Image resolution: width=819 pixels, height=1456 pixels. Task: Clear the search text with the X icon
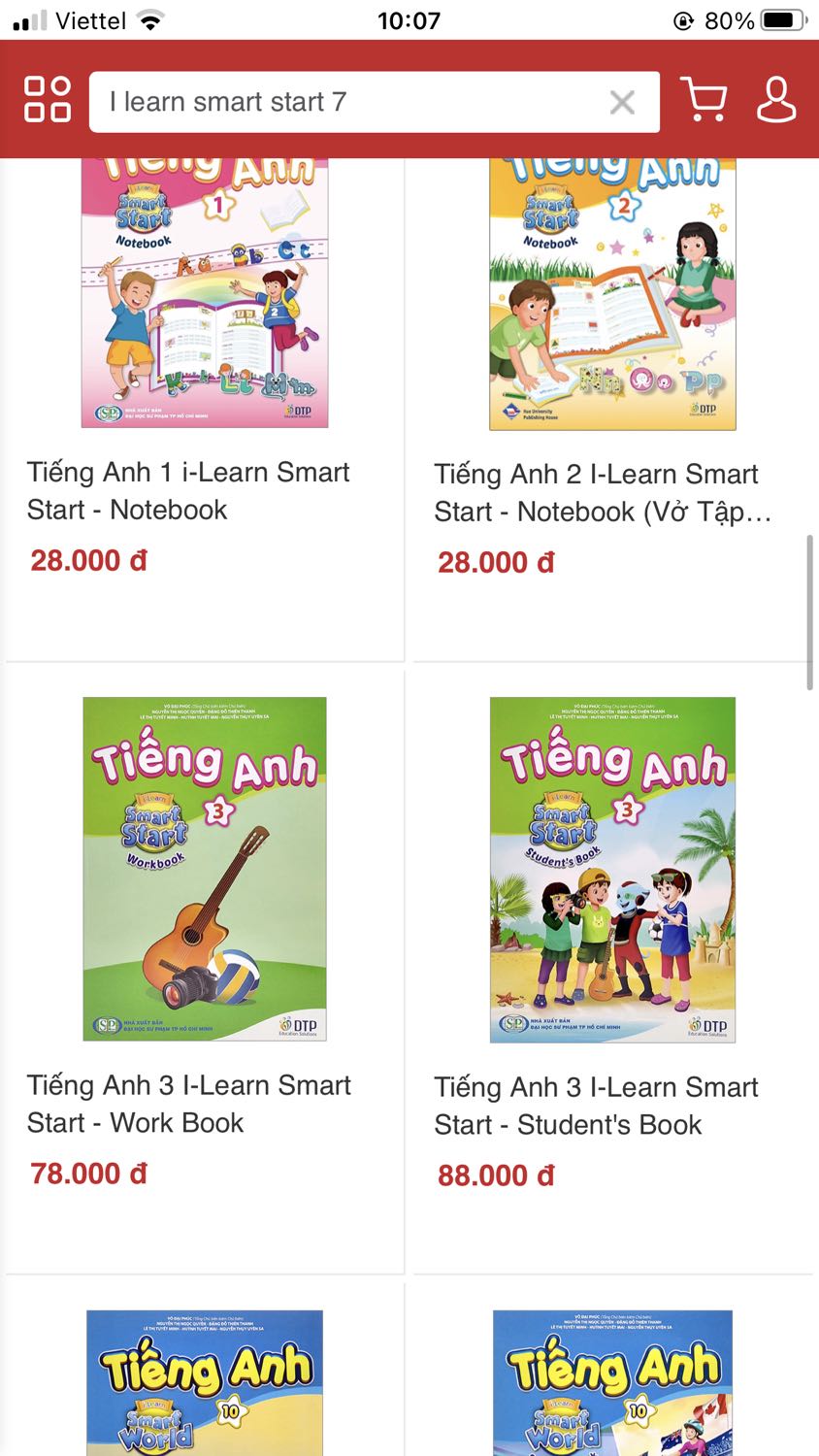pyautogui.click(x=622, y=101)
